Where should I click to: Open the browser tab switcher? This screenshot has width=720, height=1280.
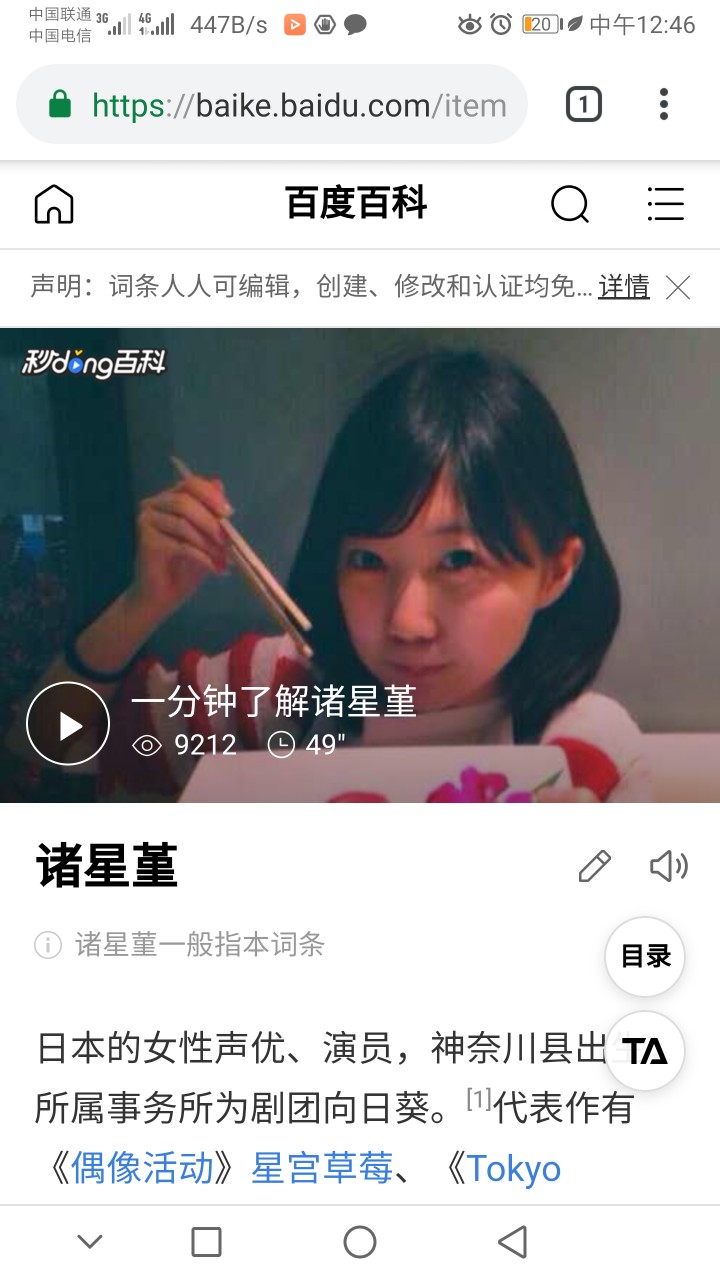pos(584,104)
